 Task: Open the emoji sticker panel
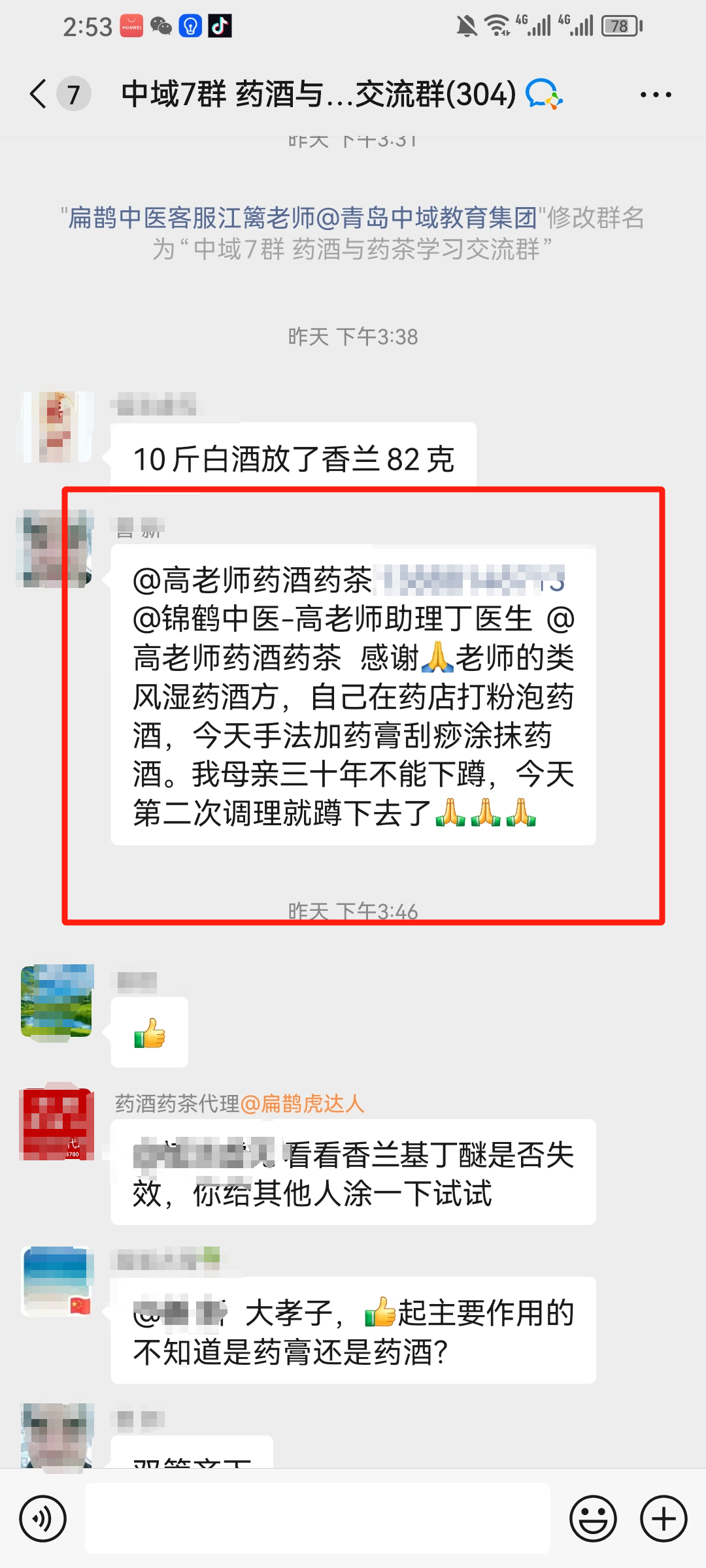coord(593,1518)
